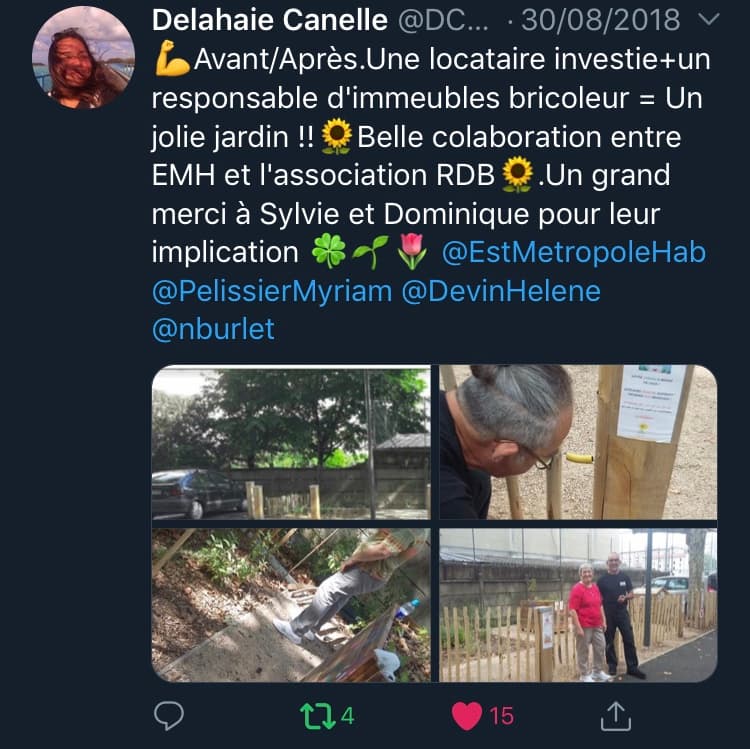This screenshot has height=749, width=750.
Task: Share this tweet
Action: coord(614,715)
